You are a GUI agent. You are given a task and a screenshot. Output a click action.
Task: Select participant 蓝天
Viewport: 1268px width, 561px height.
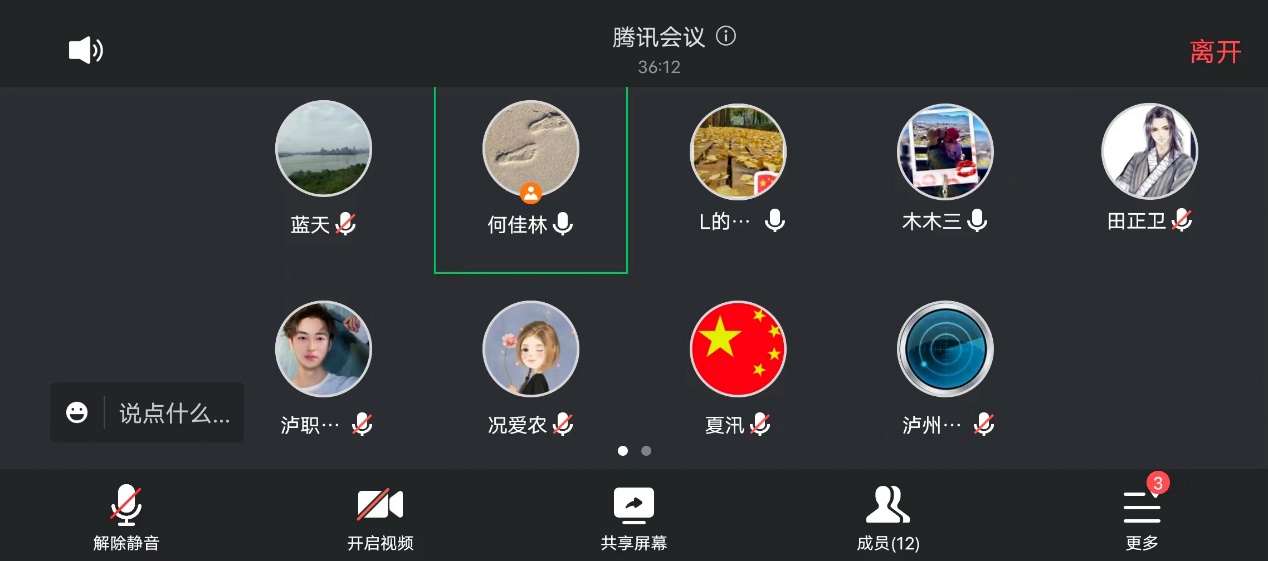tap(323, 150)
